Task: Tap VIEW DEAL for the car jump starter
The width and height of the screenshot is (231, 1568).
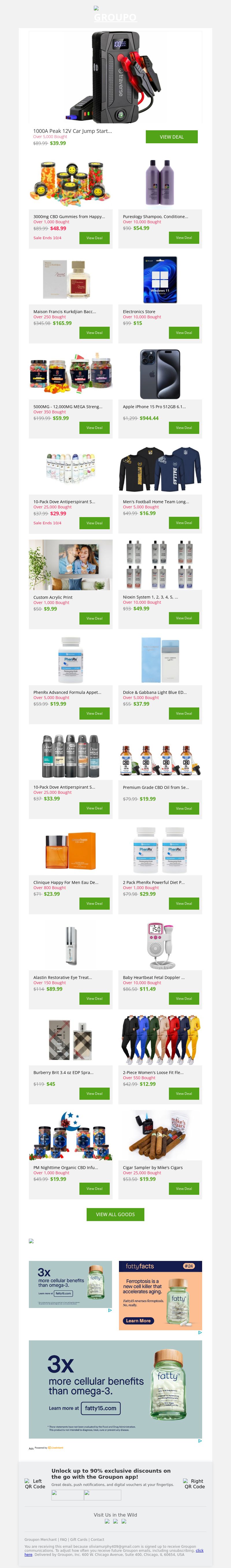Action: (172, 137)
